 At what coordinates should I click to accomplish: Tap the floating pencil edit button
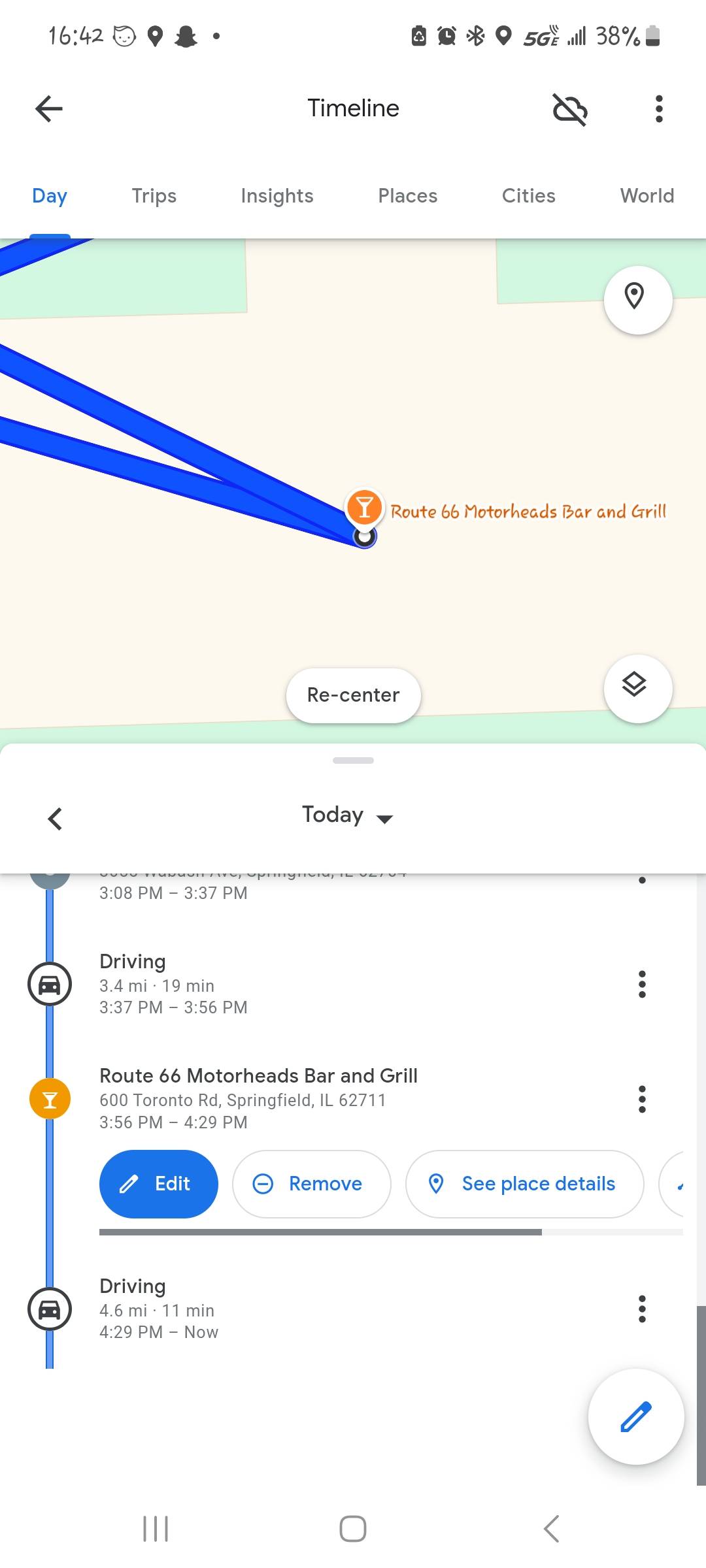[x=636, y=1416]
